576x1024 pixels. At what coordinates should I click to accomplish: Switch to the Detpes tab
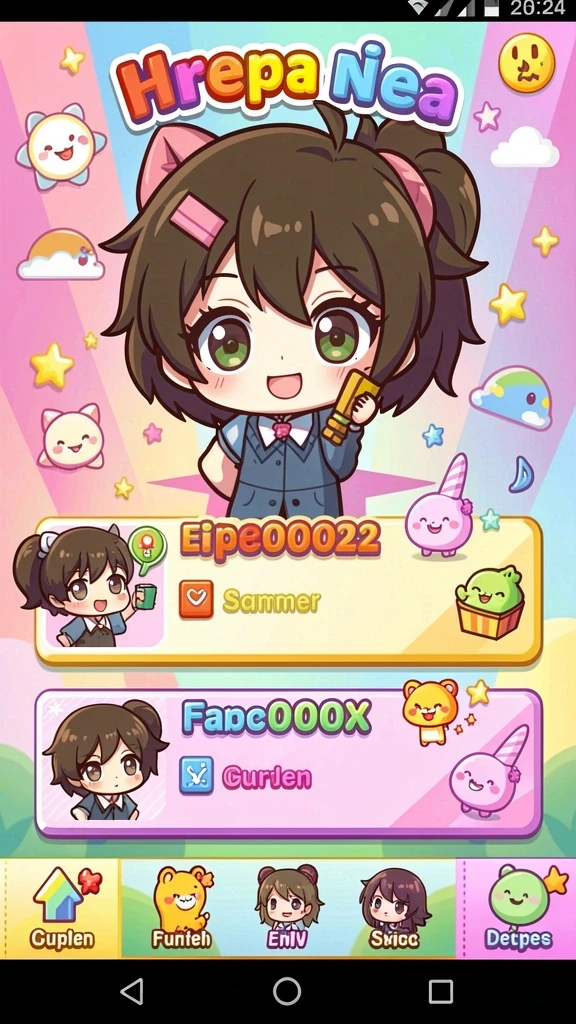519,908
